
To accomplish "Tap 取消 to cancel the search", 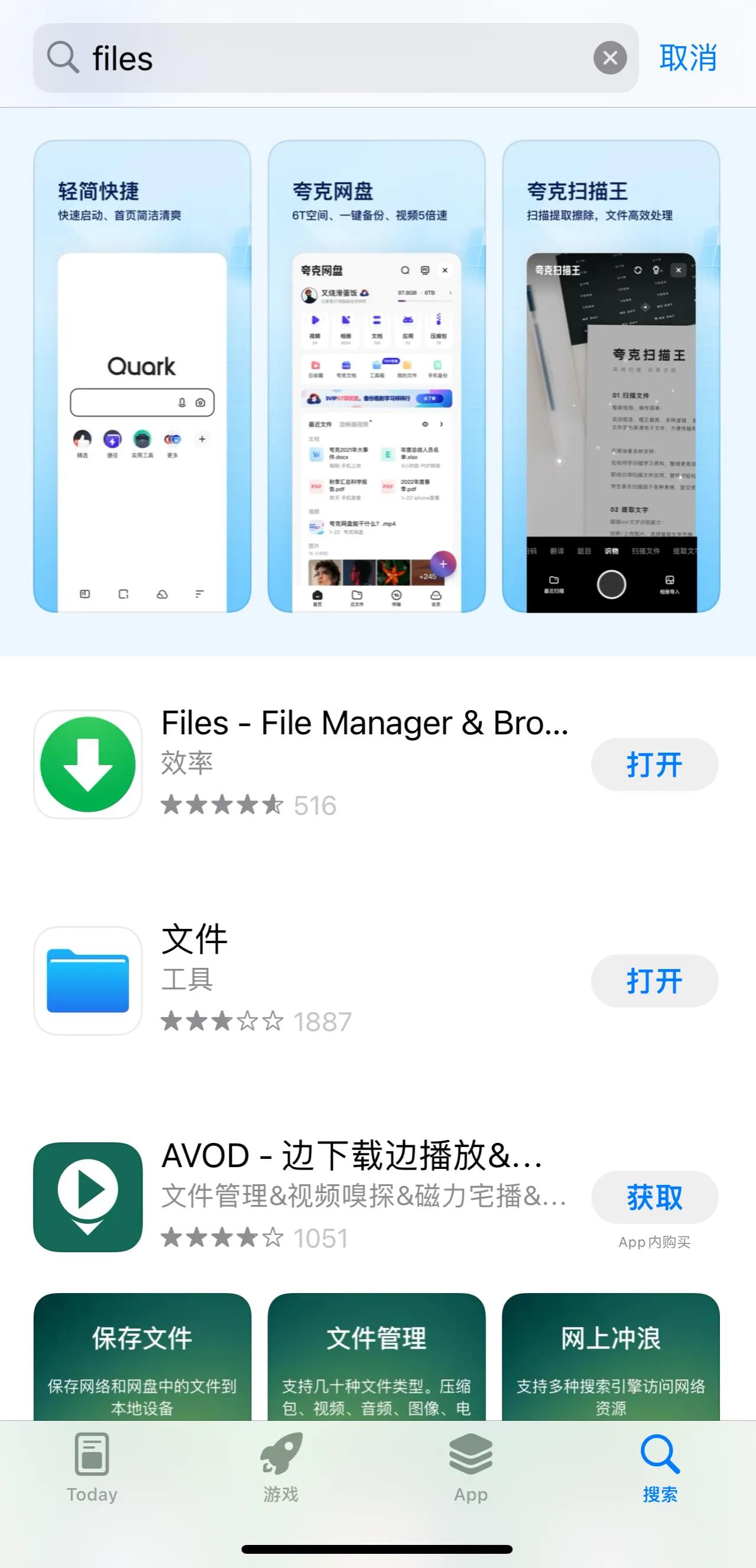I will click(687, 59).
